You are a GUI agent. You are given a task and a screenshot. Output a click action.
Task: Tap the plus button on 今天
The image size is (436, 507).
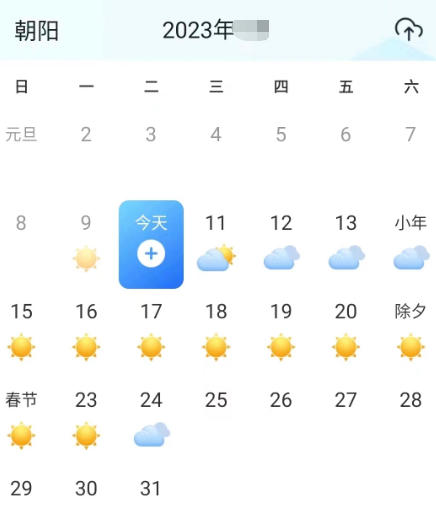tap(151, 254)
